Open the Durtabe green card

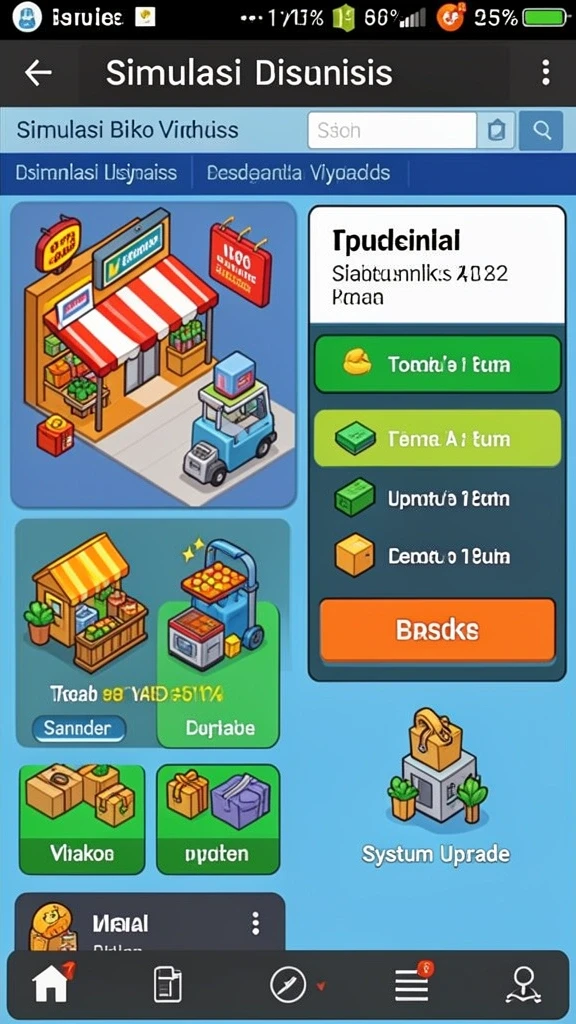tap(219, 675)
